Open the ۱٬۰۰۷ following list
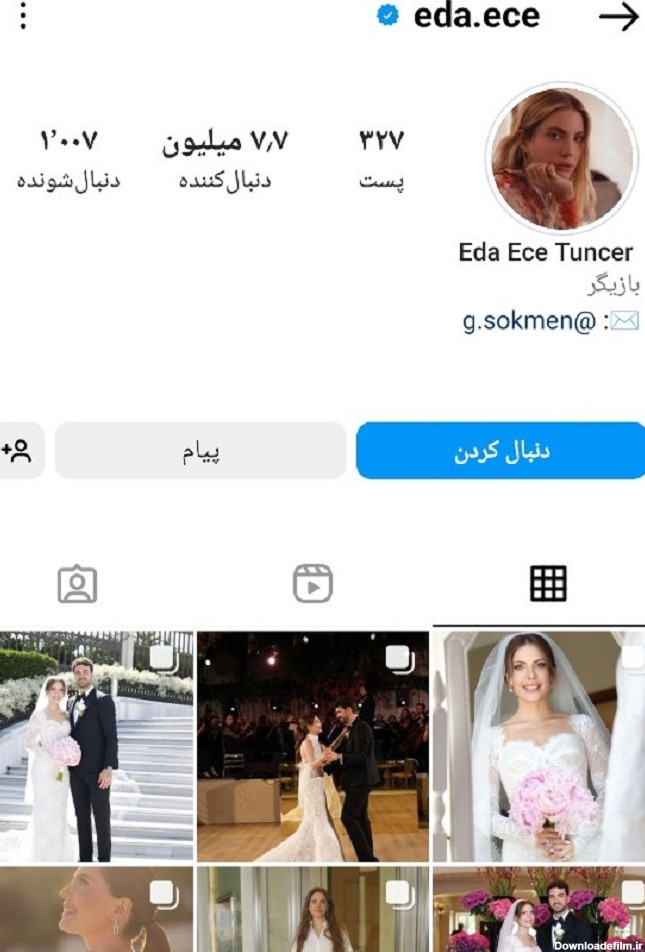Screen dimensions: 645x952 click(x=68, y=158)
